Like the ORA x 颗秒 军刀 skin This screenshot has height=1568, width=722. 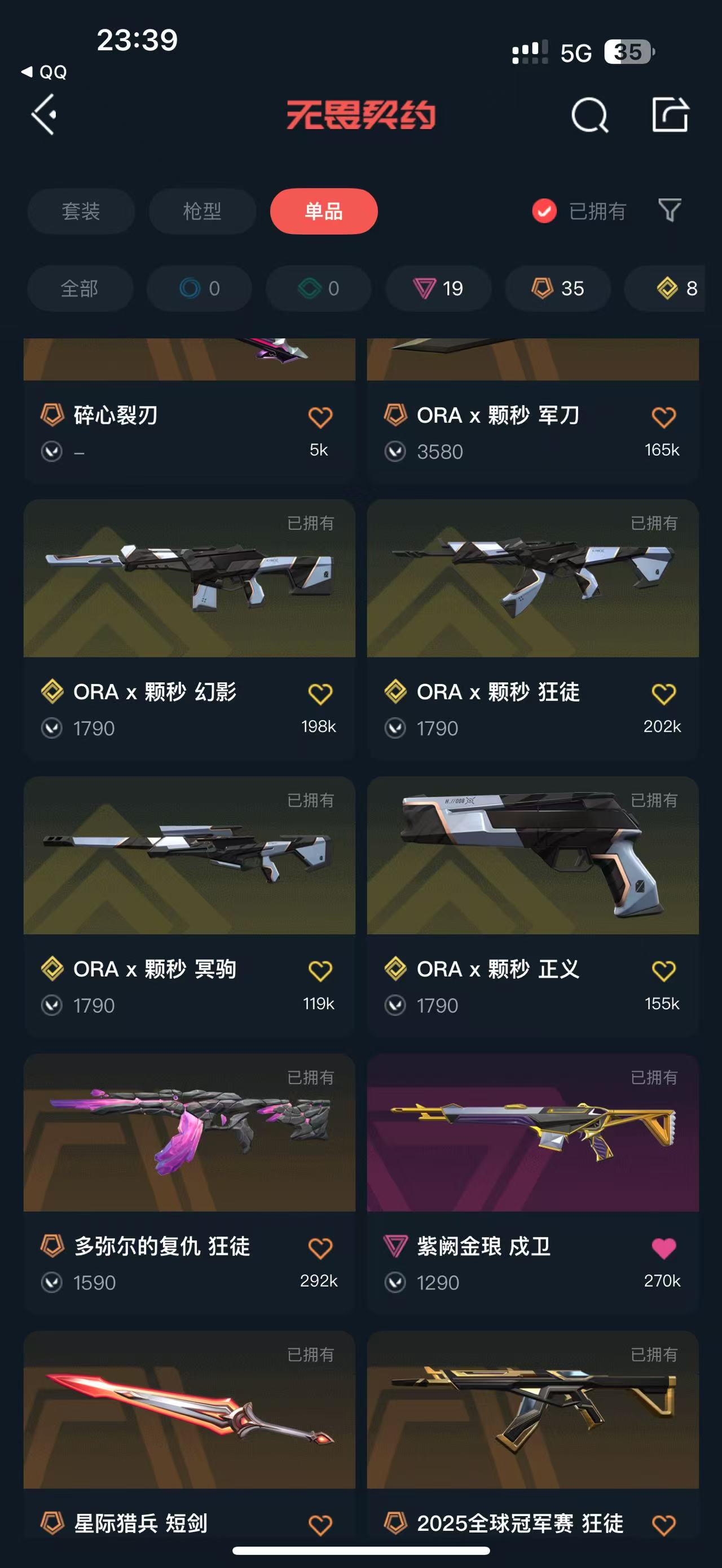tap(663, 417)
